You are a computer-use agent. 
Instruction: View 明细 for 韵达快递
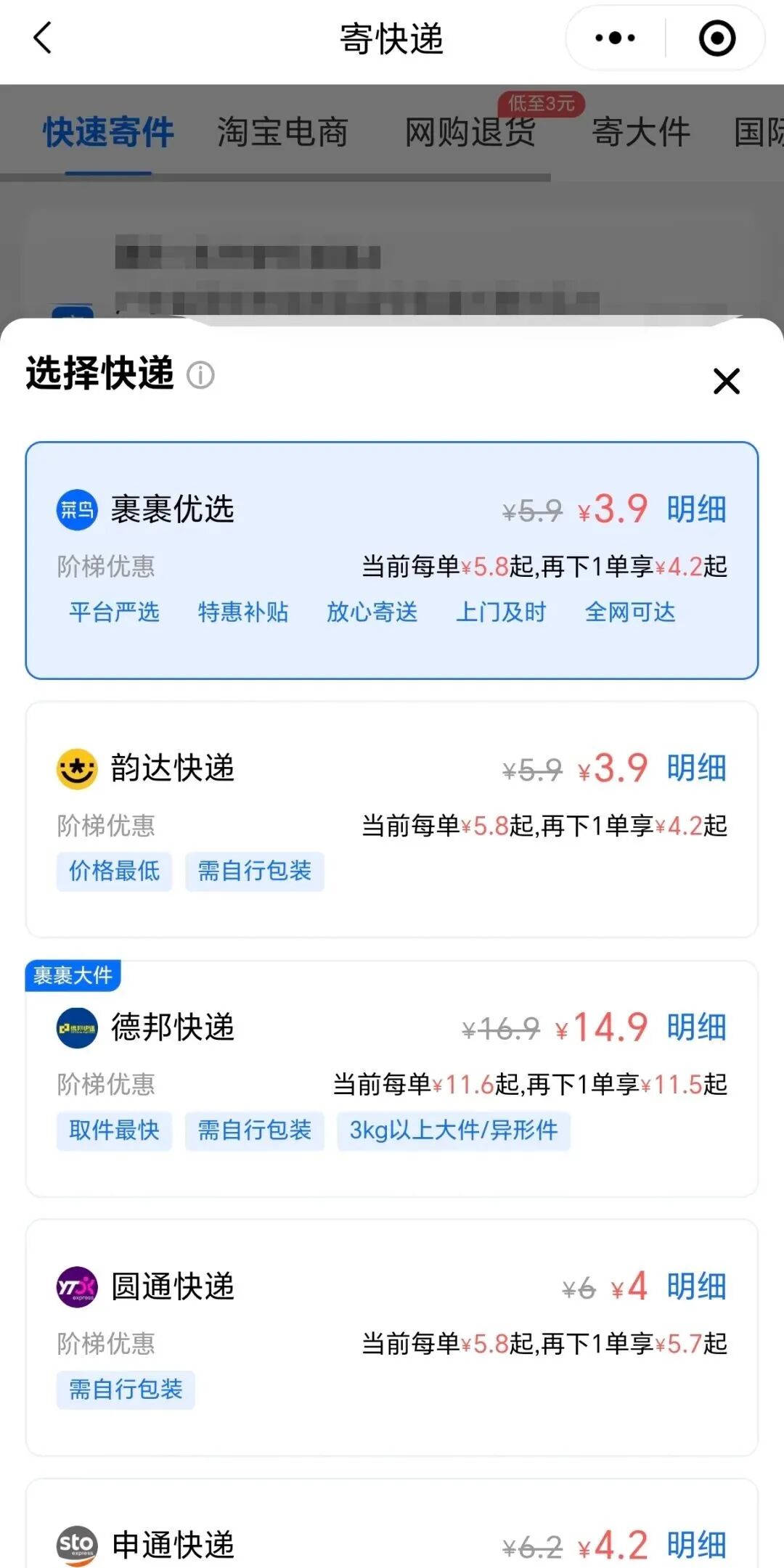tap(696, 768)
